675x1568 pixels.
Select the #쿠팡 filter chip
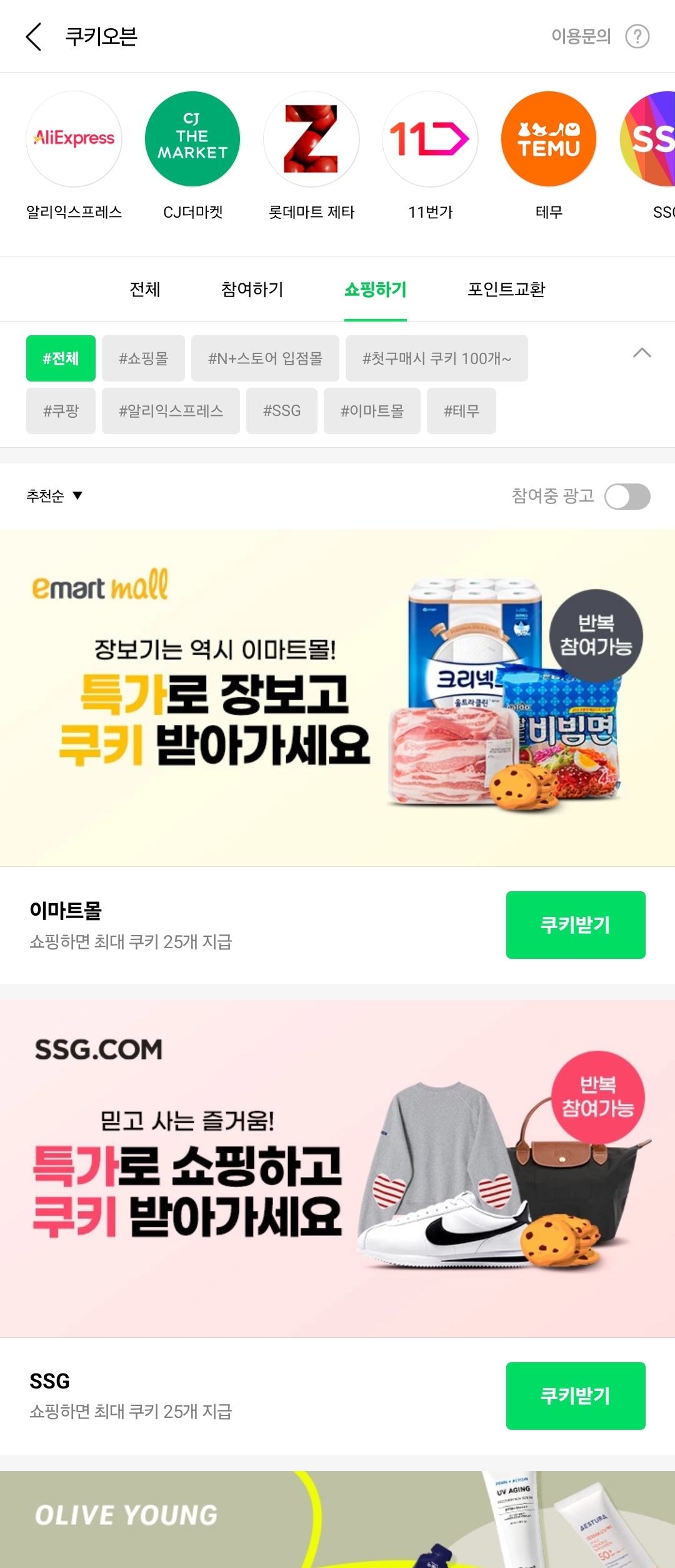(61, 411)
